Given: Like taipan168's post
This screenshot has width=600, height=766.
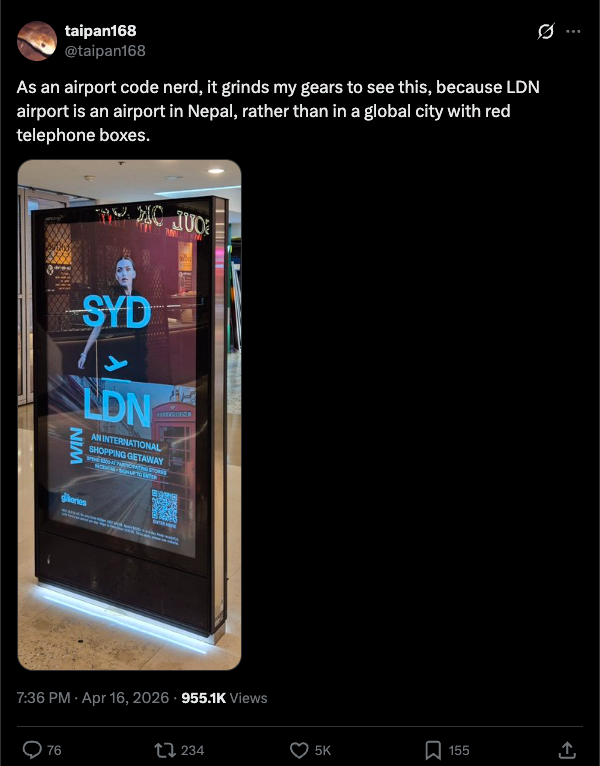Looking at the screenshot, I should [x=299, y=749].
